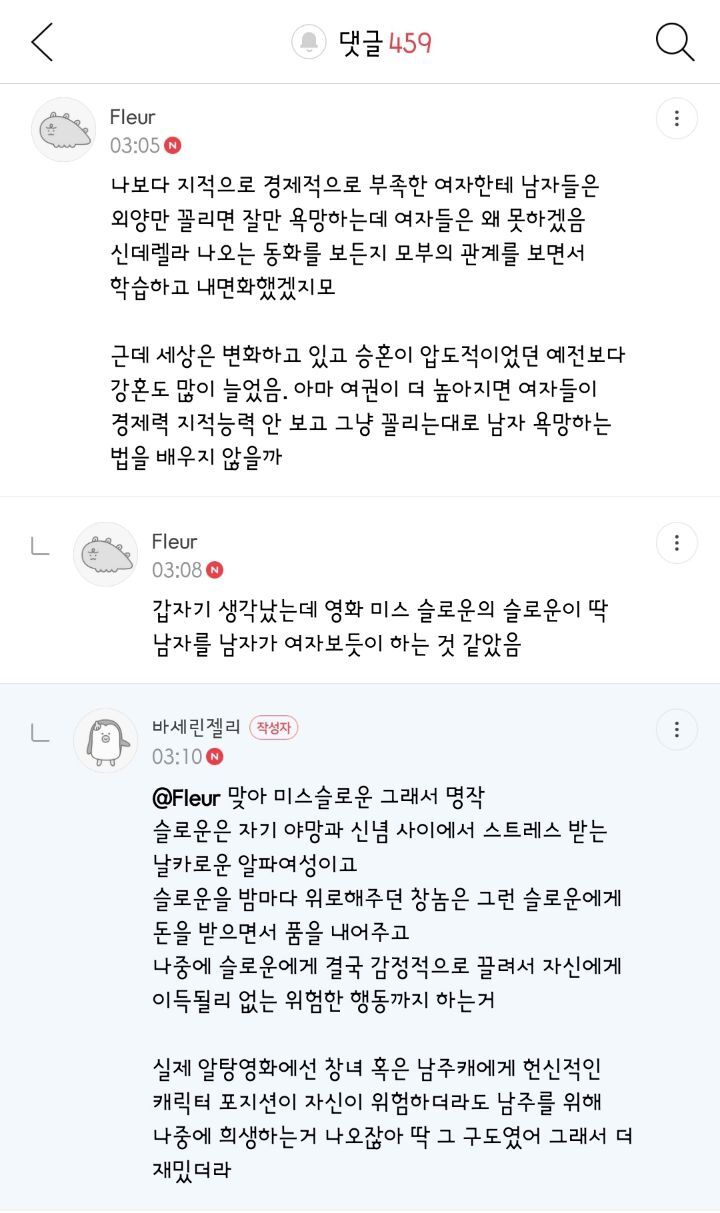
Task: Go back using the top-left arrow
Action: [42, 42]
